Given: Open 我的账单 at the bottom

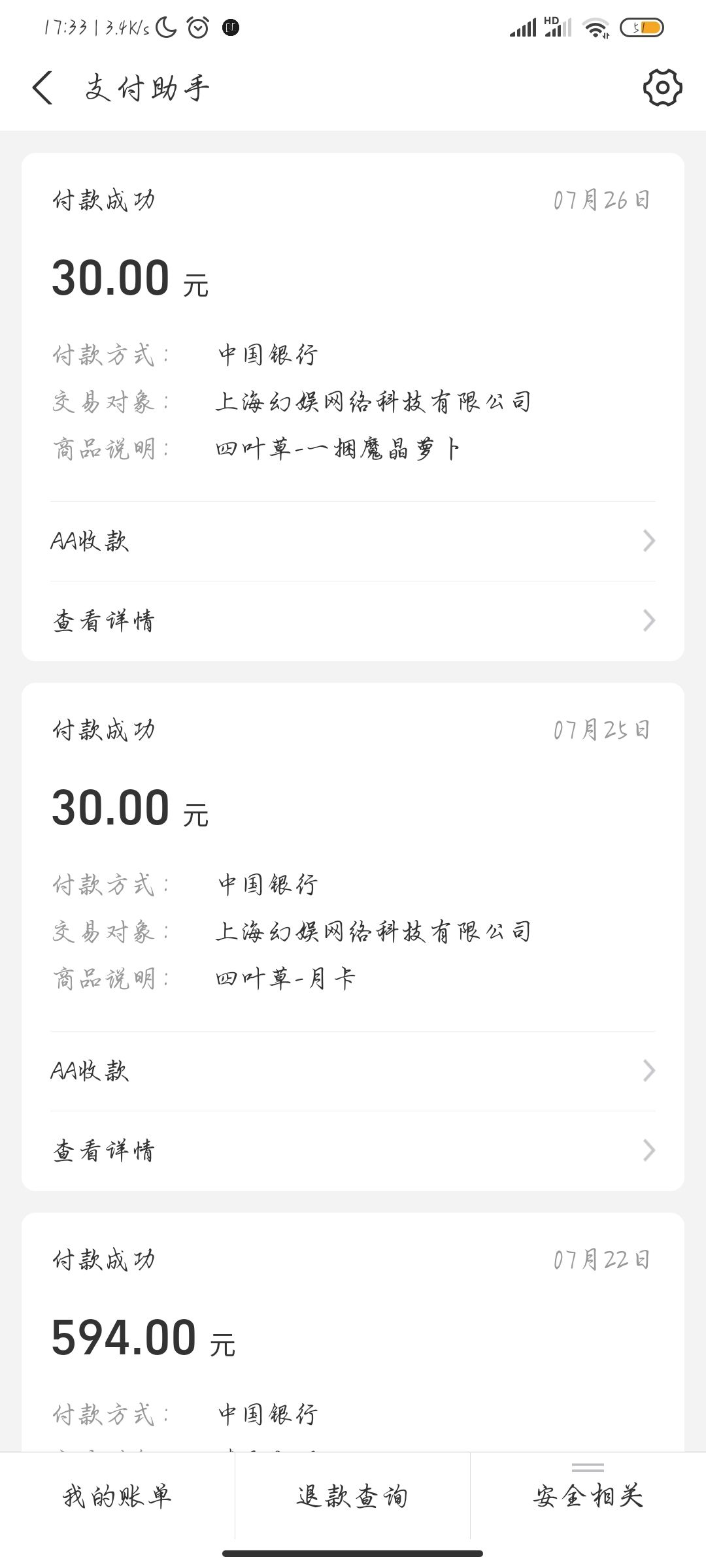Looking at the screenshot, I should 118,1496.
